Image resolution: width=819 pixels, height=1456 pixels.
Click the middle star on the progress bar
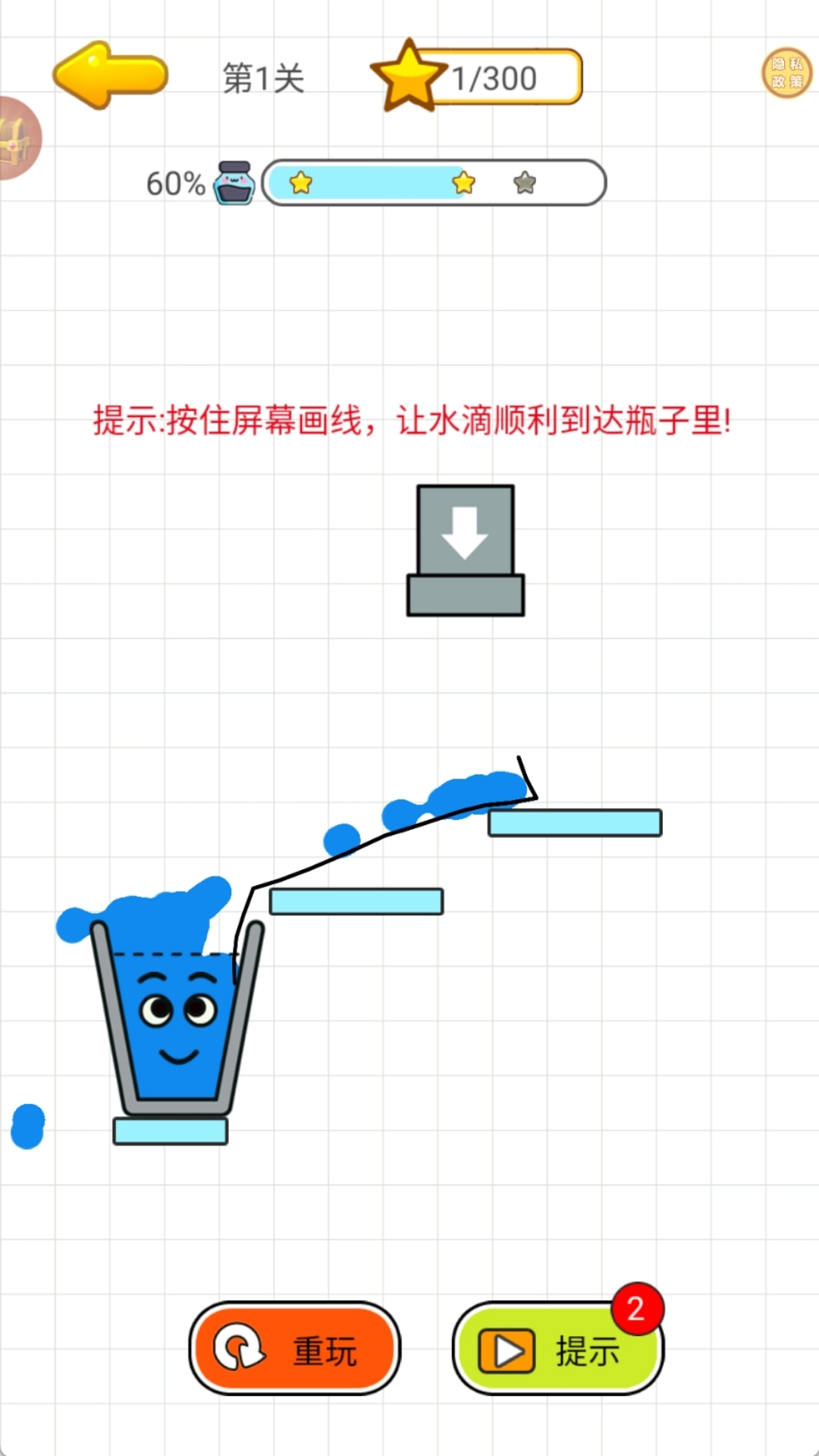point(464,183)
